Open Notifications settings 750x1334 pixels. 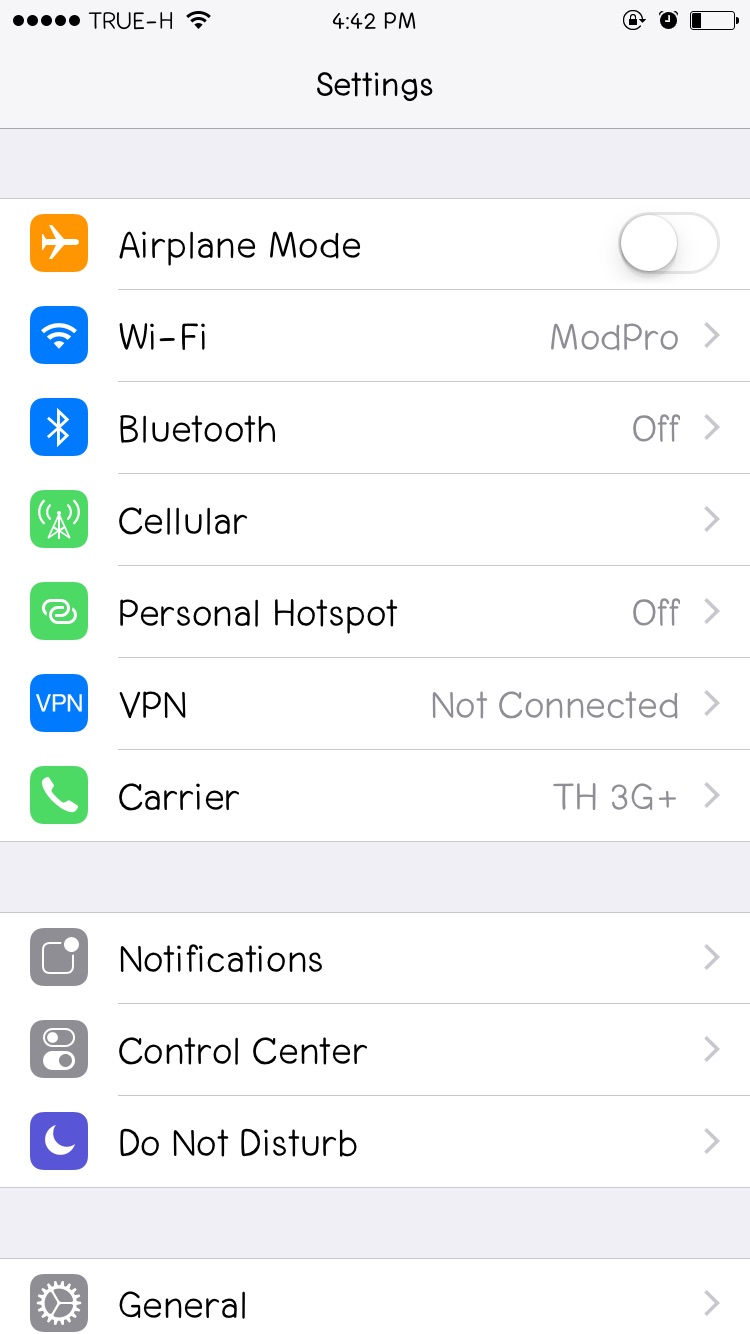[375, 959]
